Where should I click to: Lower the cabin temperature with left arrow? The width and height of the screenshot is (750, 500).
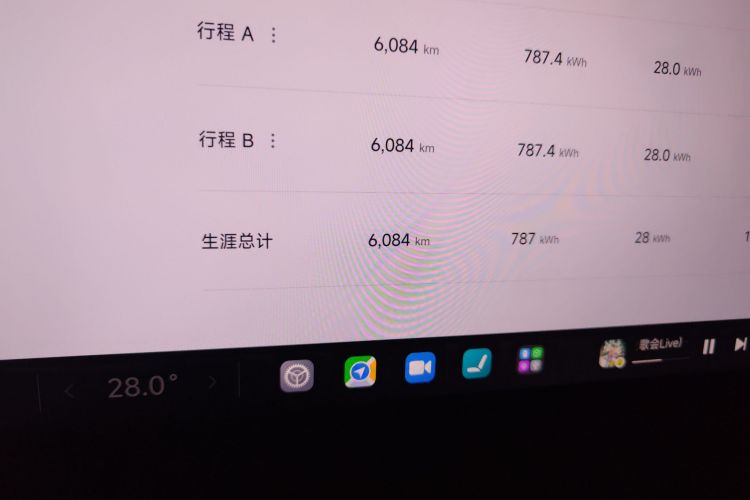(69, 390)
